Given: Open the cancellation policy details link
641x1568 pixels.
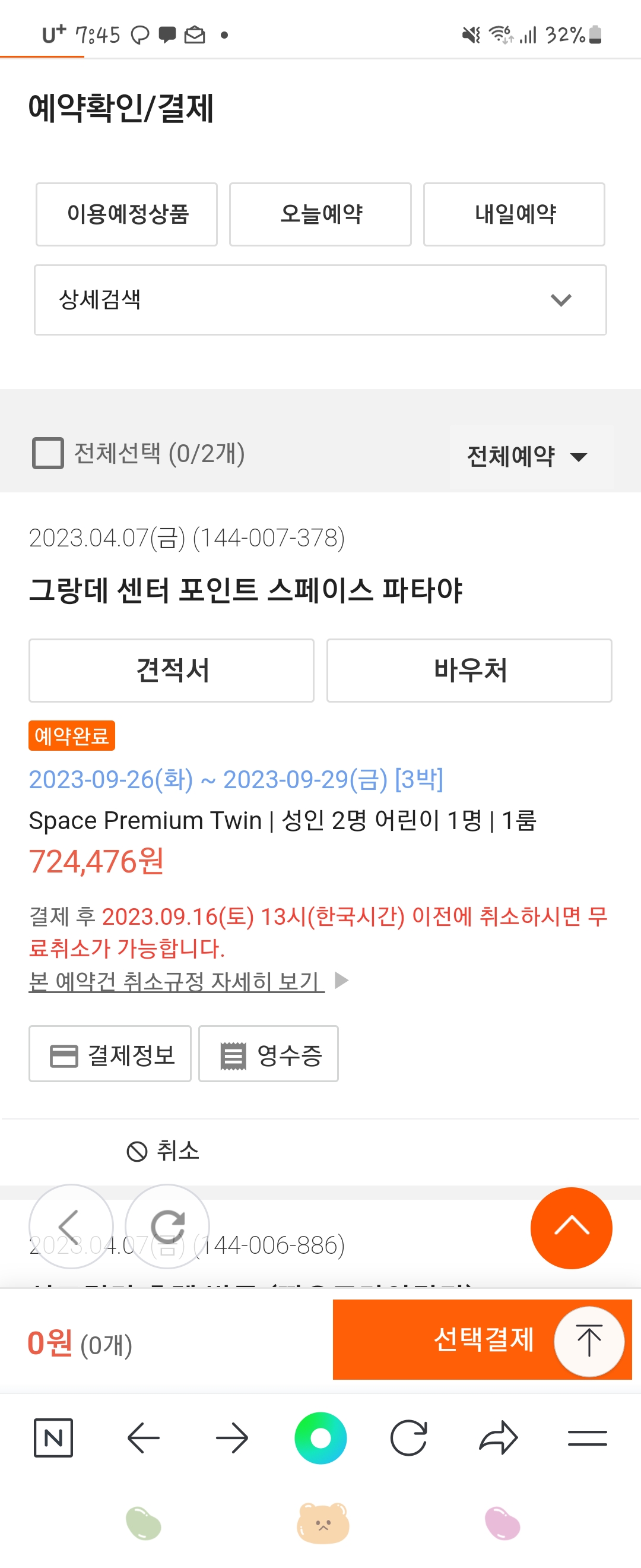Looking at the screenshot, I should tap(176, 981).
